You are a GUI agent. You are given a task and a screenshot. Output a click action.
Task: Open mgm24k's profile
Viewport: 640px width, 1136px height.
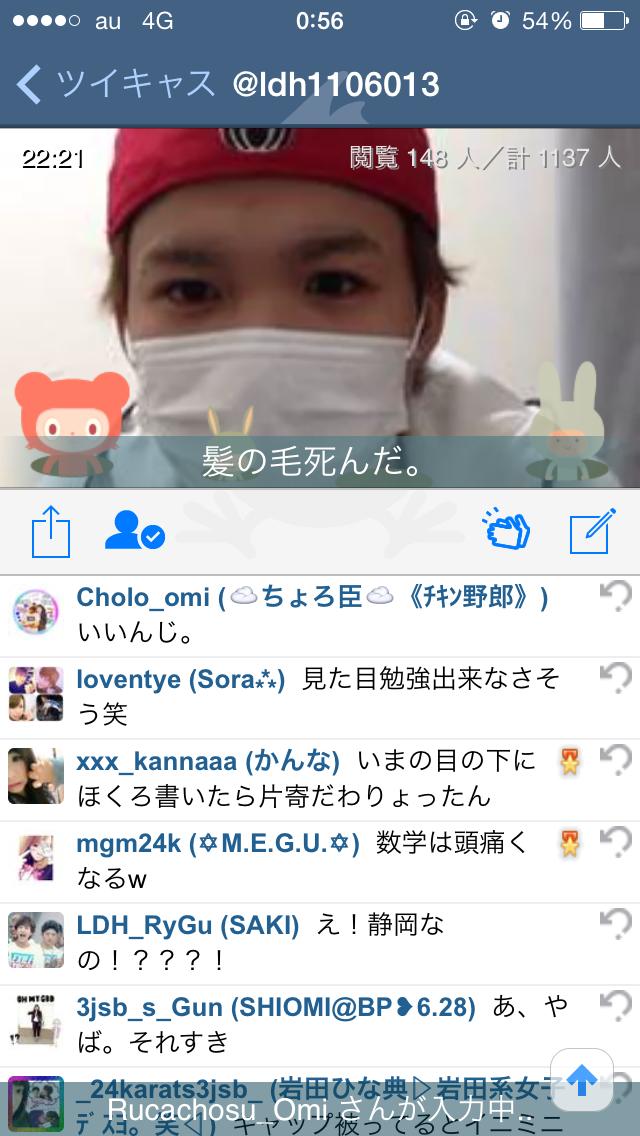[x=36, y=857]
